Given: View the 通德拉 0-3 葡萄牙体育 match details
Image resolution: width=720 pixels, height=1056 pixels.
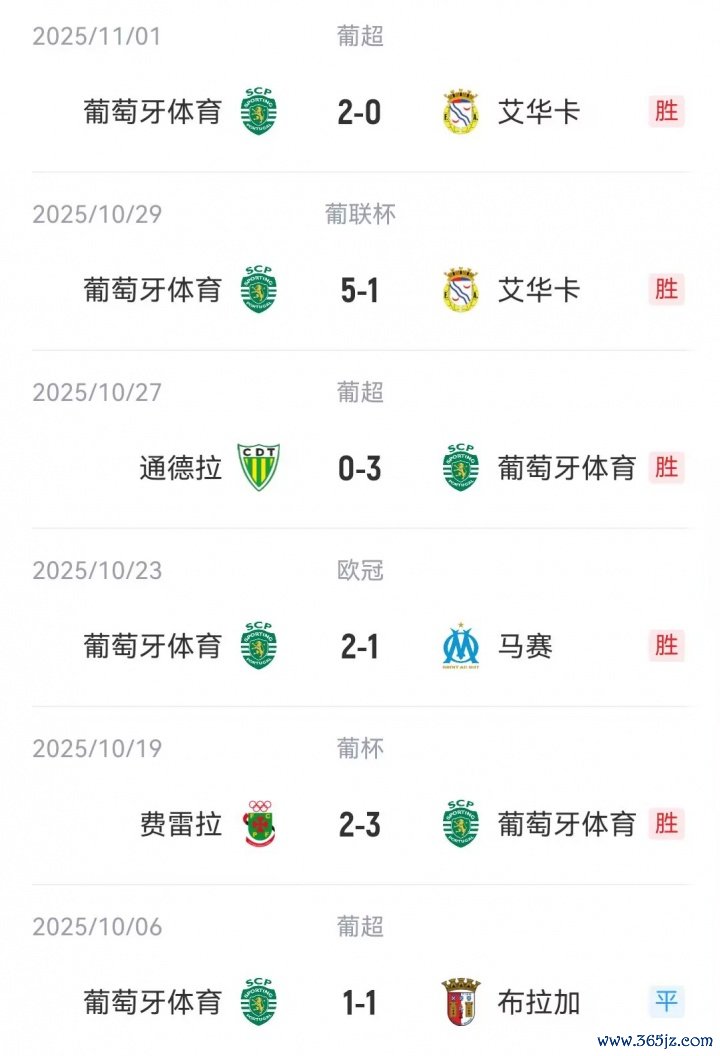Looking at the screenshot, I should point(360,468).
